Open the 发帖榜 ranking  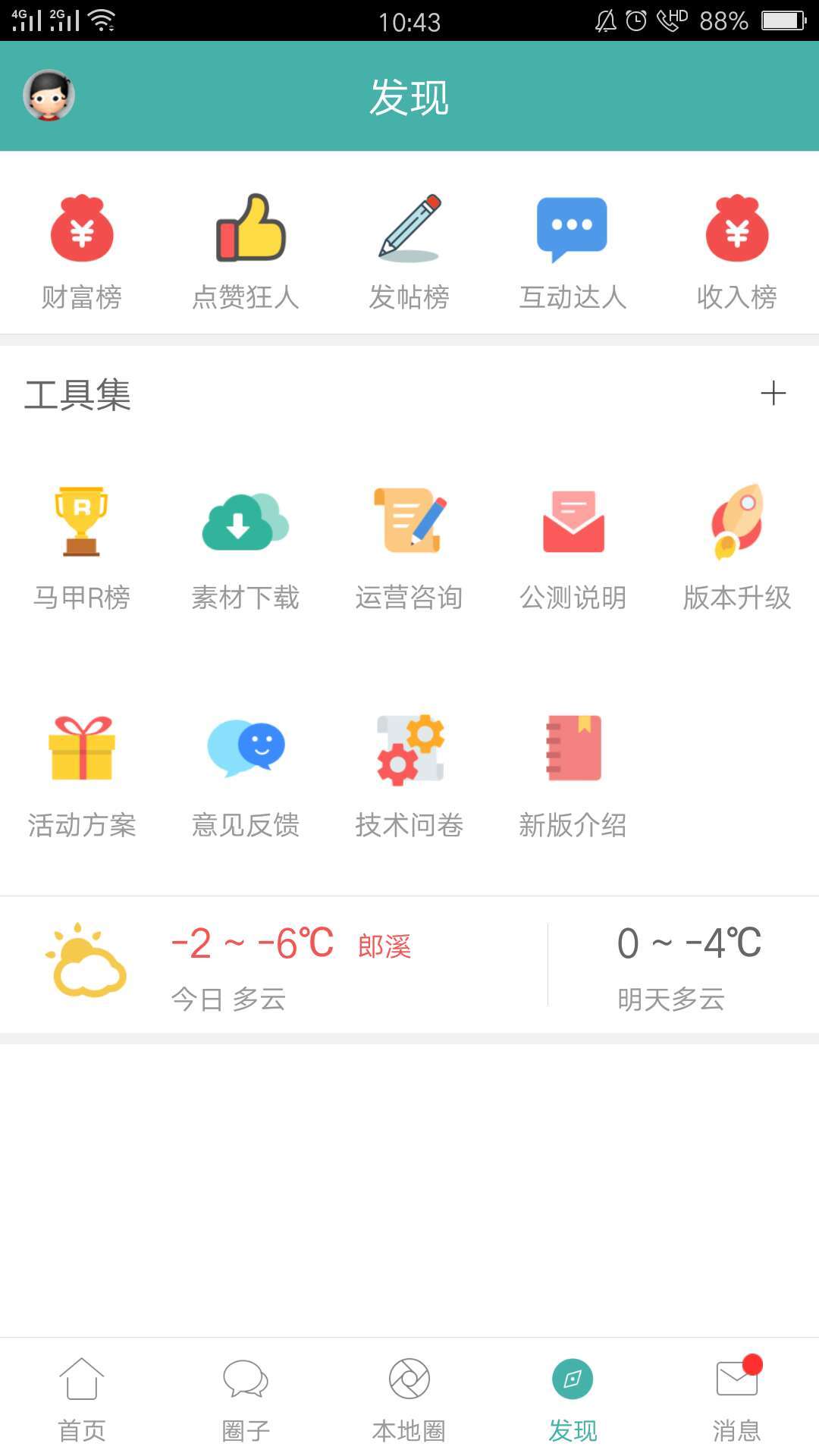coord(409,251)
